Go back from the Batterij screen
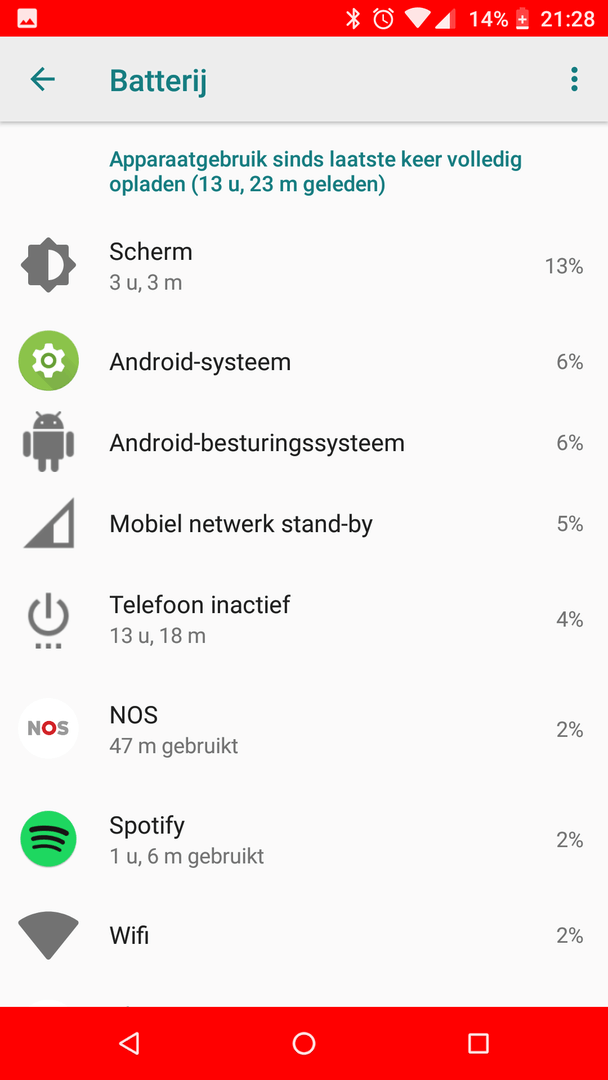The width and height of the screenshot is (608, 1080). tap(42, 80)
